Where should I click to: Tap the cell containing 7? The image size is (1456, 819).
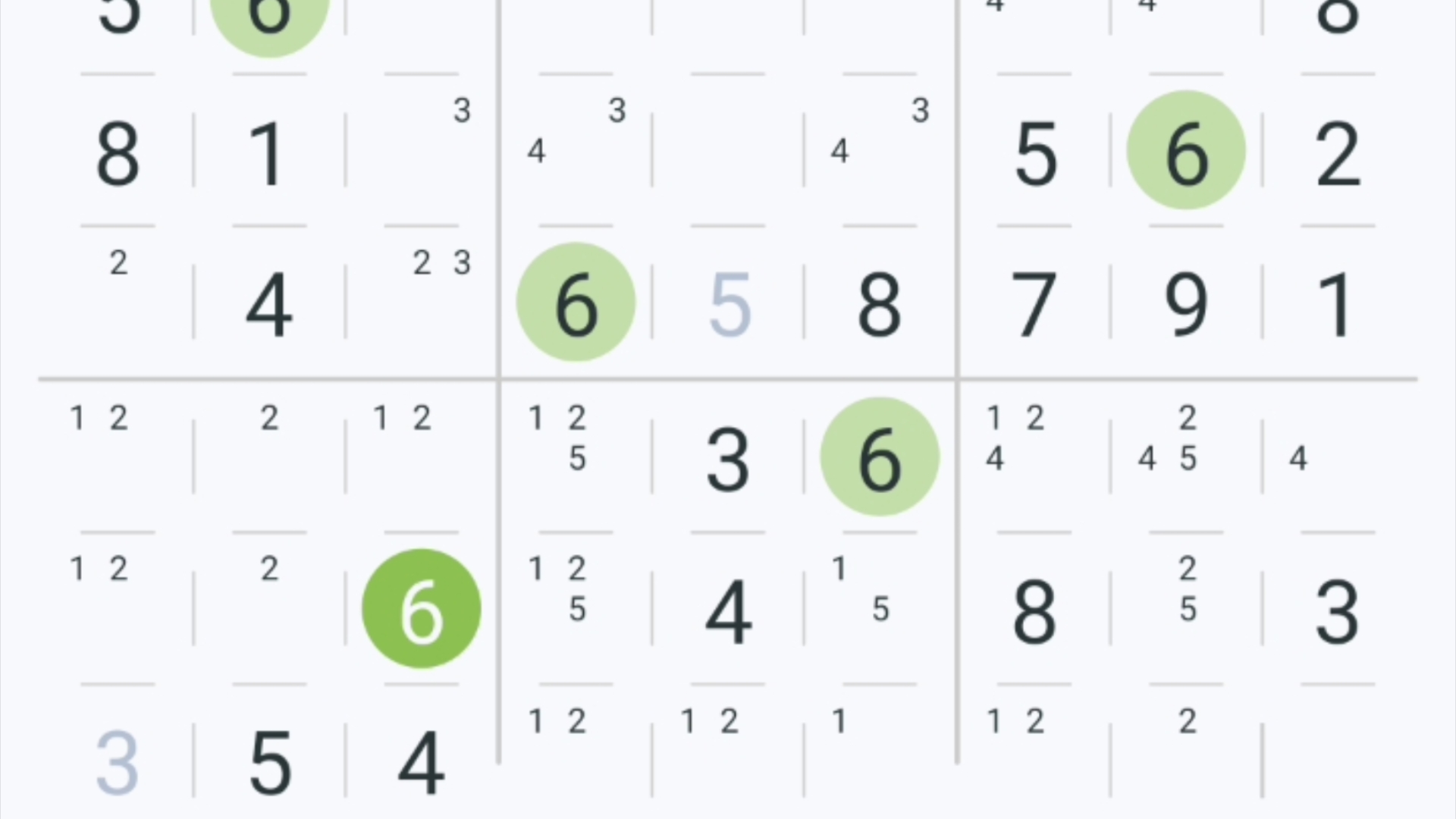click(1034, 304)
